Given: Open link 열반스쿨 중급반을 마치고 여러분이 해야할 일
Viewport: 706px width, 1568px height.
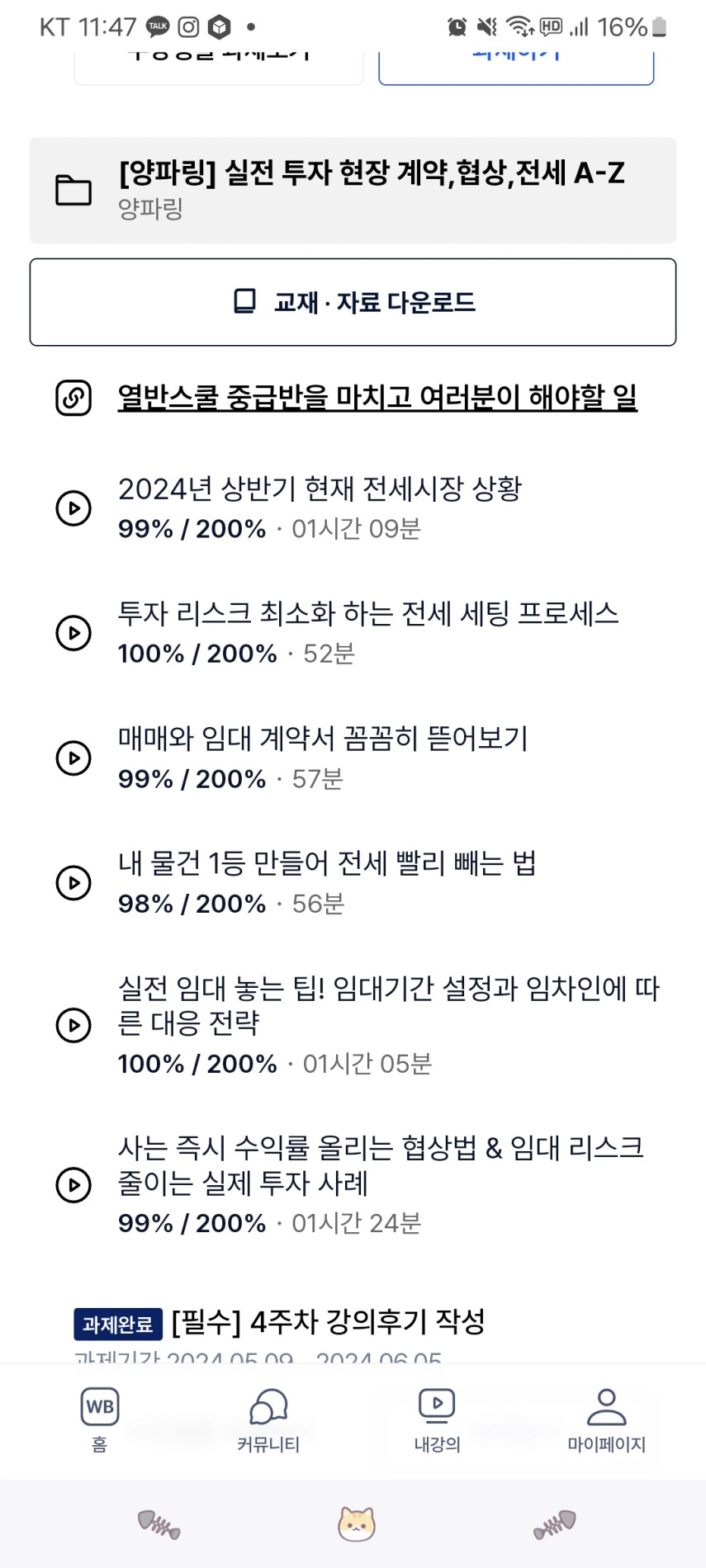Looking at the screenshot, I should click(x=377, y=398).
